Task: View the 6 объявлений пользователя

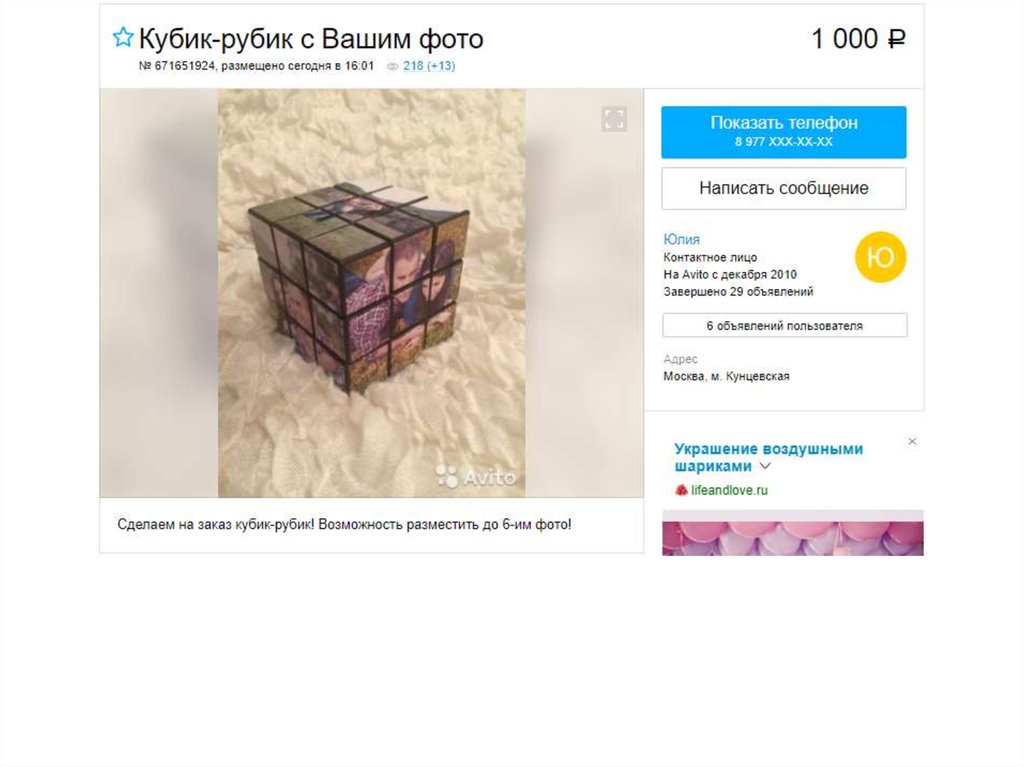Action: click(784, 326)
